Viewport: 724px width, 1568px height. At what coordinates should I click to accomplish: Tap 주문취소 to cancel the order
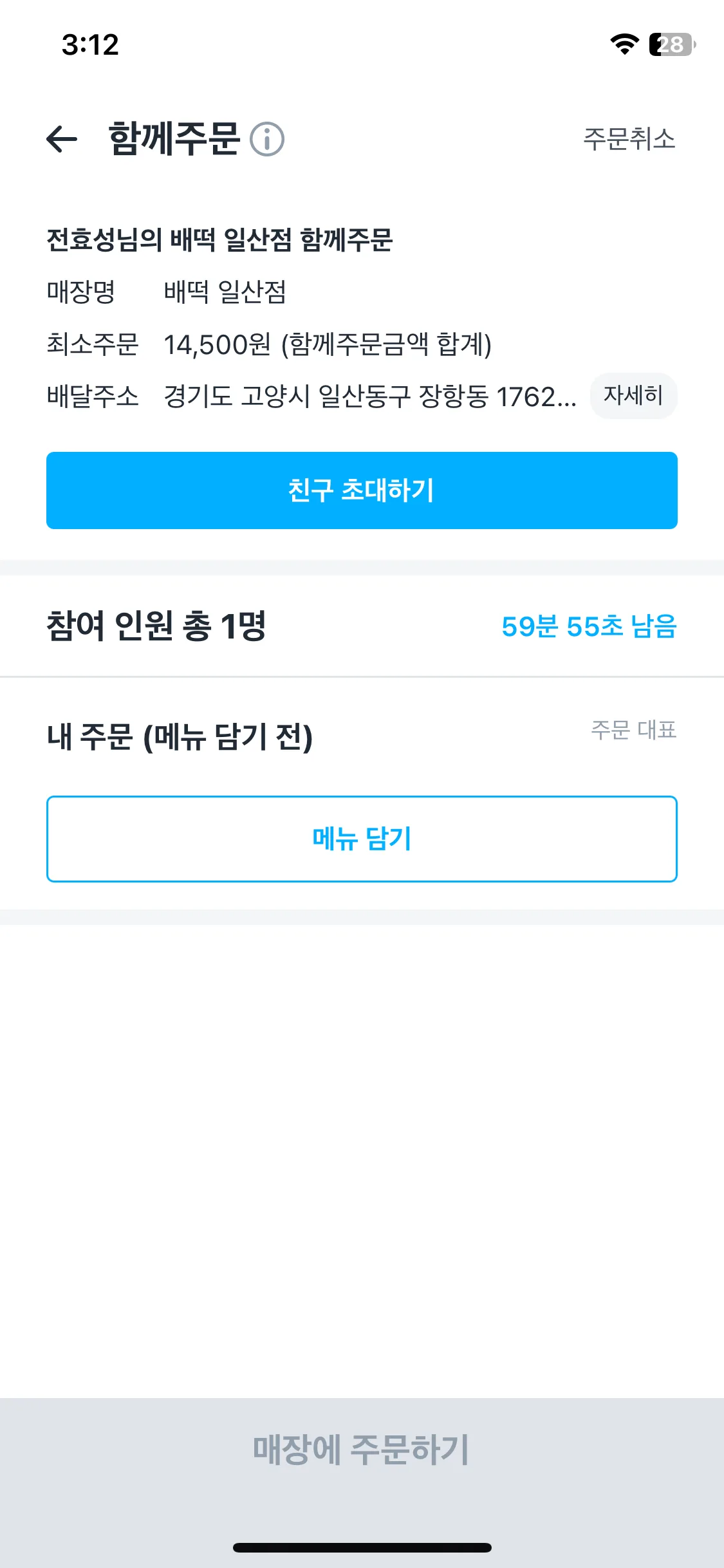point(629,139)
